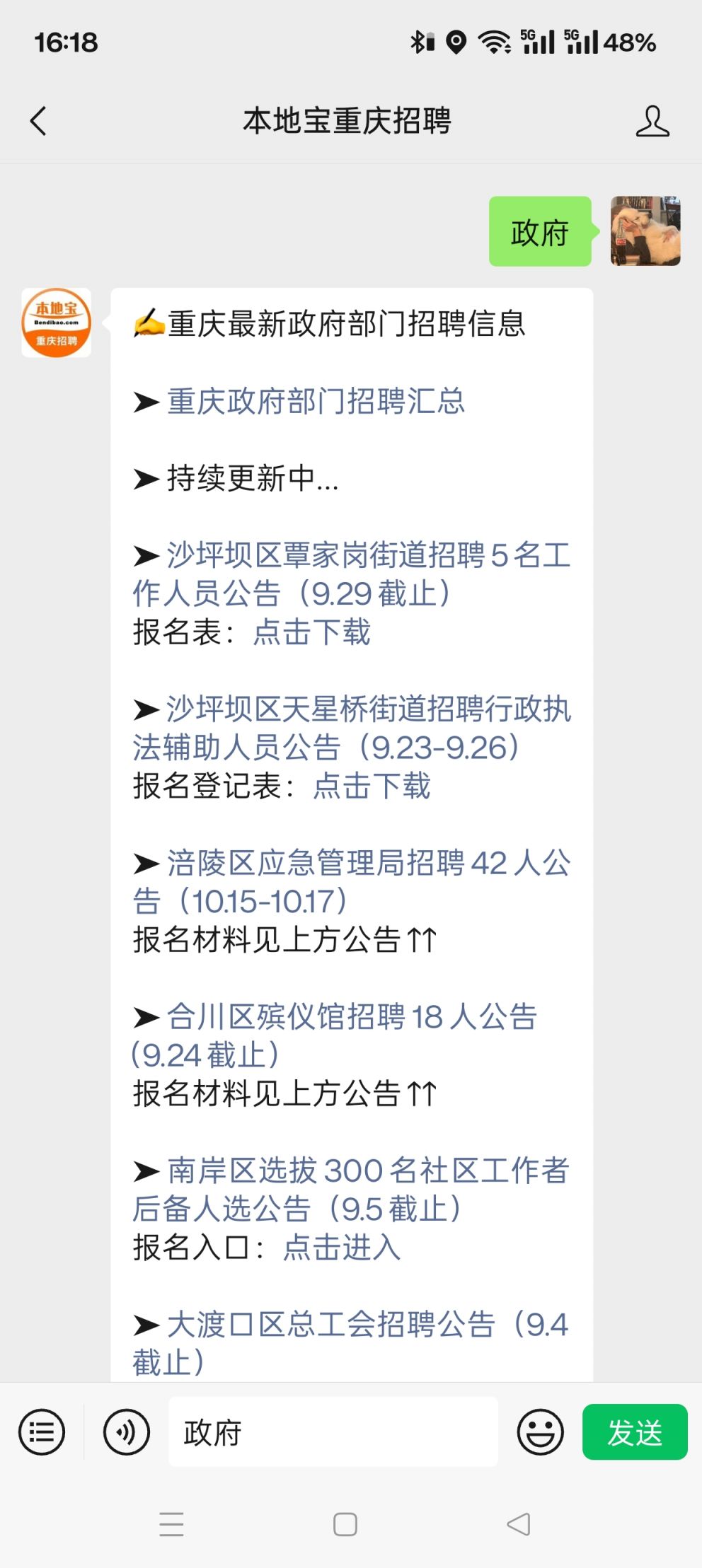Tap the 本地宝 account avatar
The image size is (702, 1568).
[57, 323]
